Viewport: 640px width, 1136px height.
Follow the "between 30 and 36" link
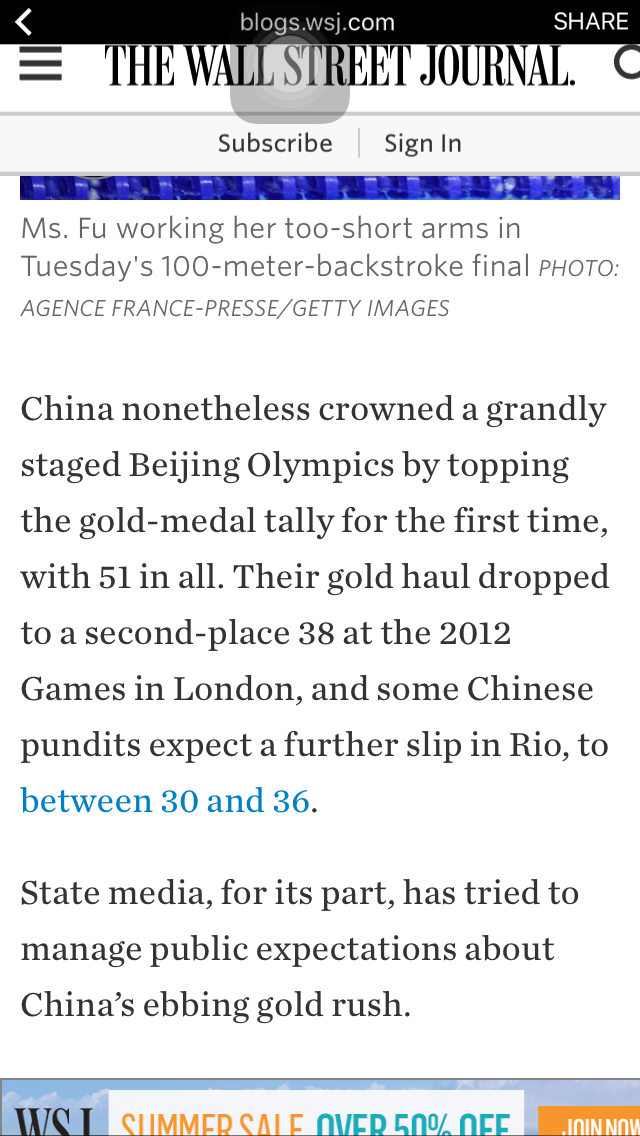click(x=165, y=801)
